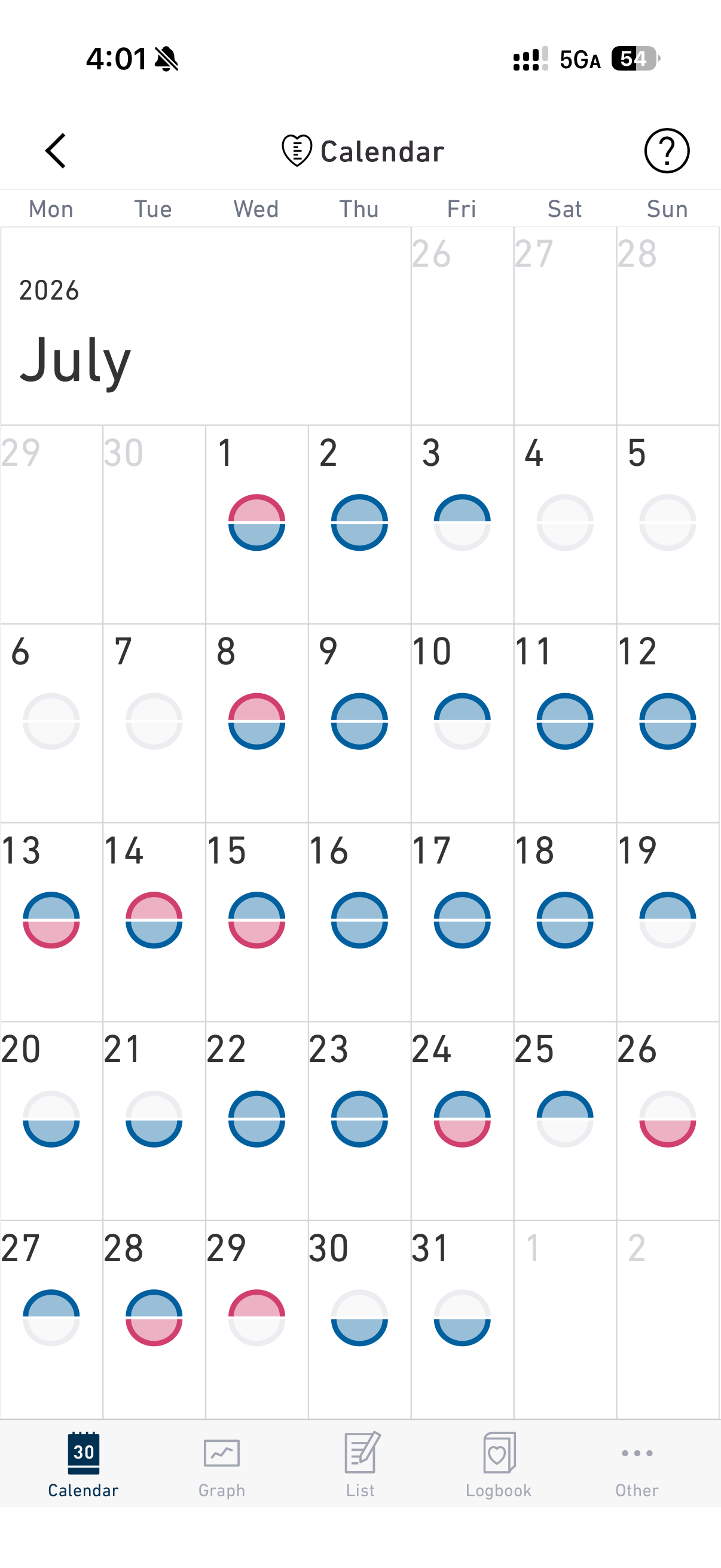Open July 20 day cell
Image resolution: width=721 pixels, height=1568 pixels.
[52, 1121]
